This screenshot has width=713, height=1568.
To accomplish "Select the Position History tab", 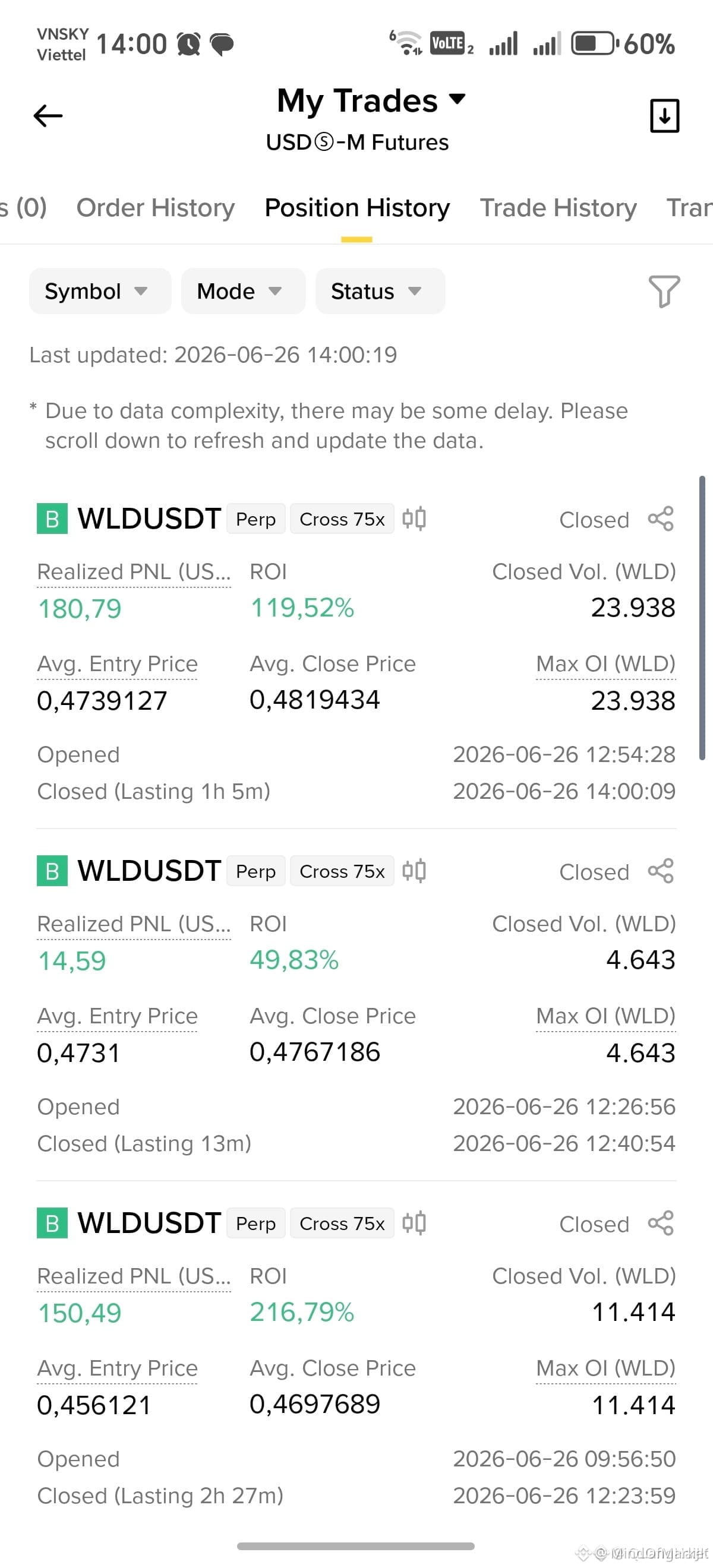I will (x=358, y=207).
